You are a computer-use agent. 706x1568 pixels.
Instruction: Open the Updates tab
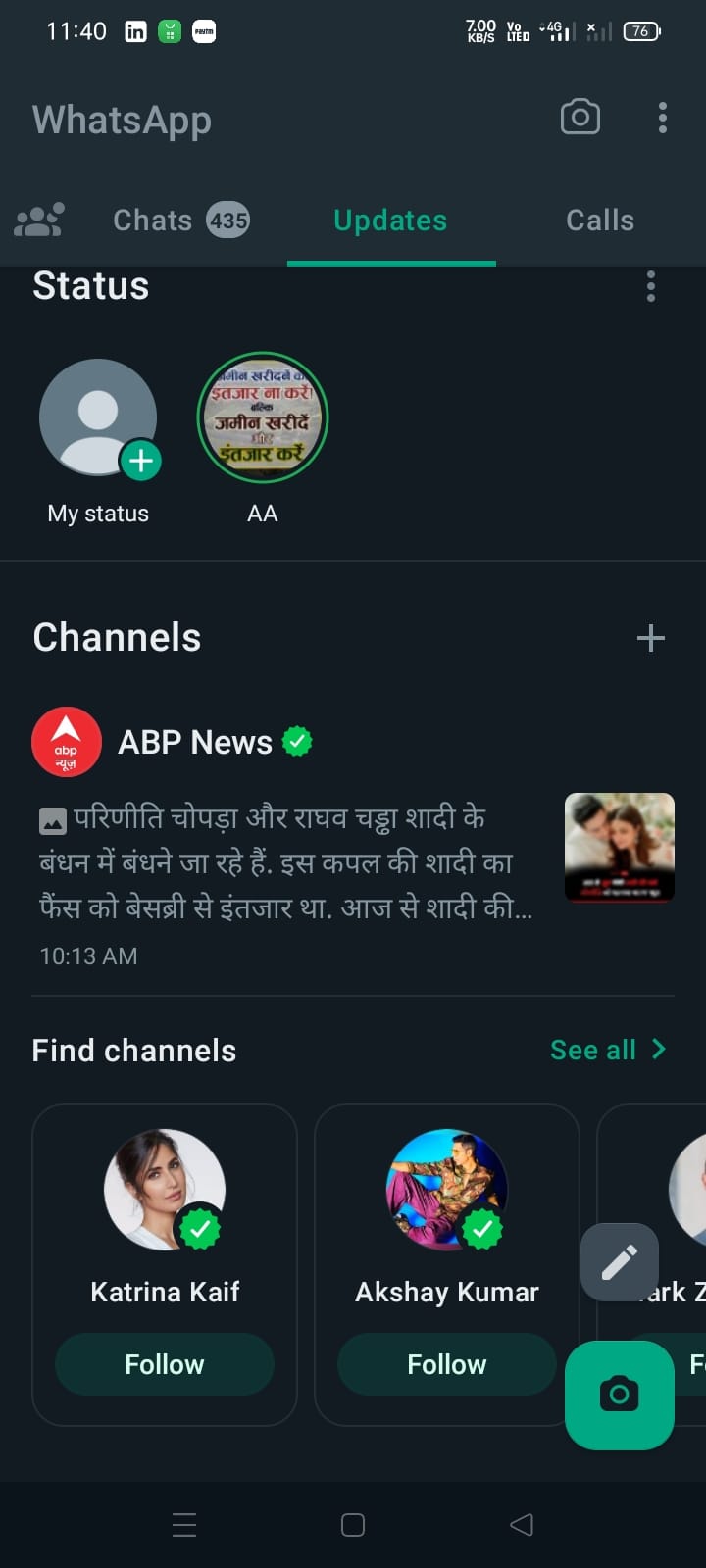pyautogui.click(x=390, y=220)
